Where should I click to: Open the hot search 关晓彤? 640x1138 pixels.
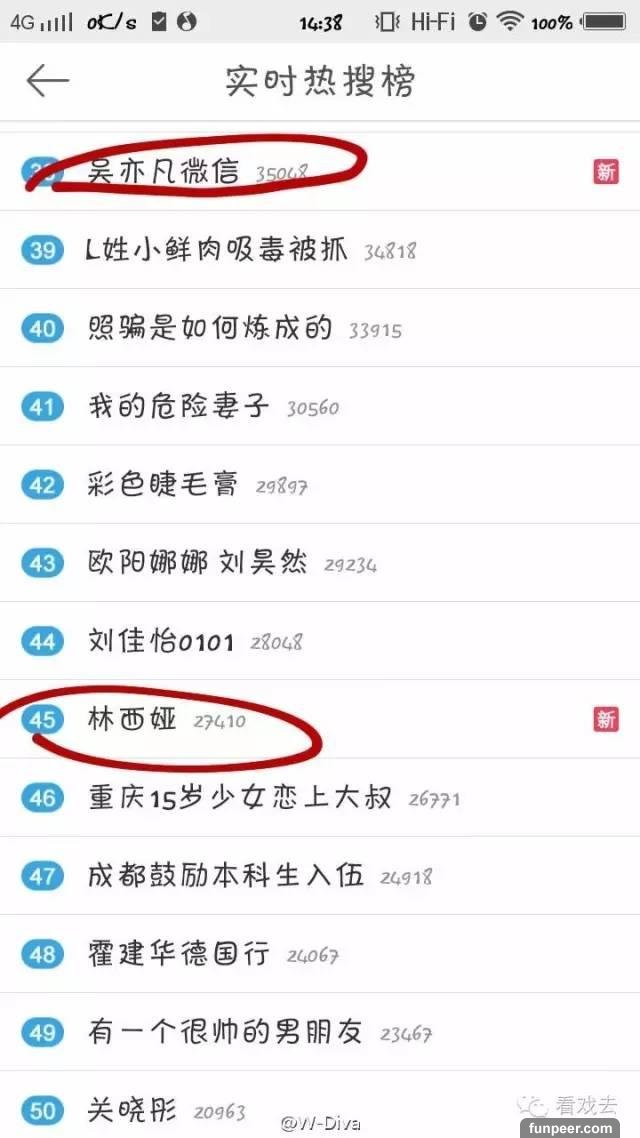pos(132,1109)
